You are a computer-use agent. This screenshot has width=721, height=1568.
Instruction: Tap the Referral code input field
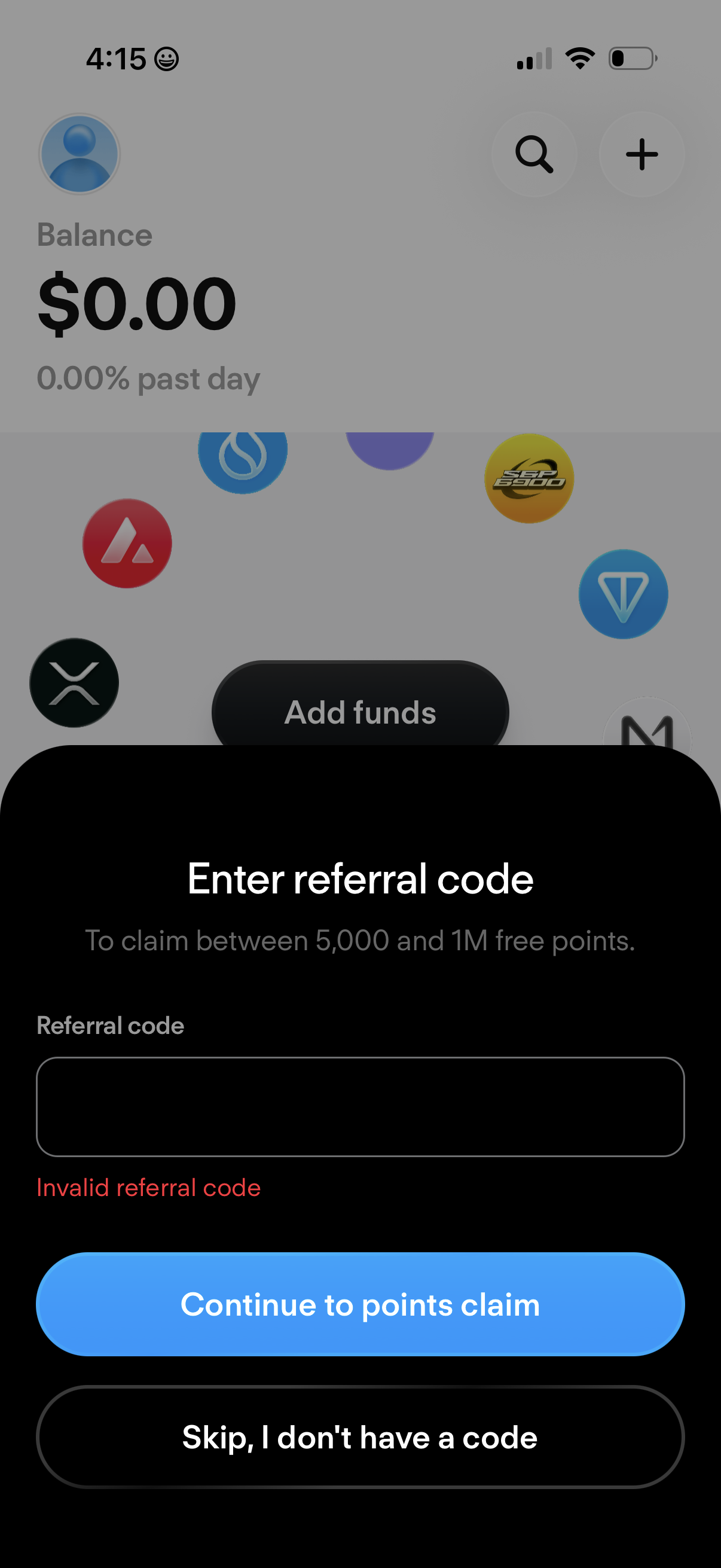360,1106
